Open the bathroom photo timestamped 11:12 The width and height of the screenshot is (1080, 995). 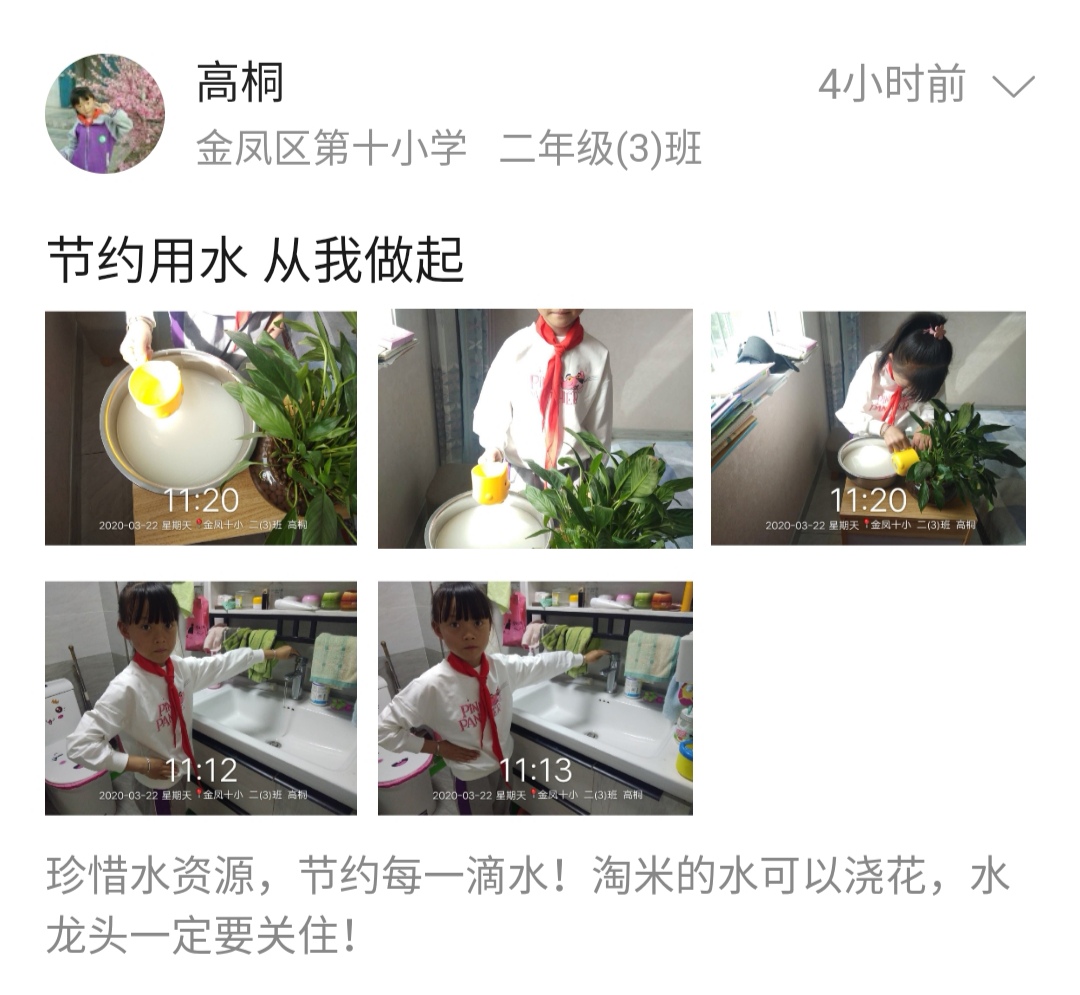201,698
